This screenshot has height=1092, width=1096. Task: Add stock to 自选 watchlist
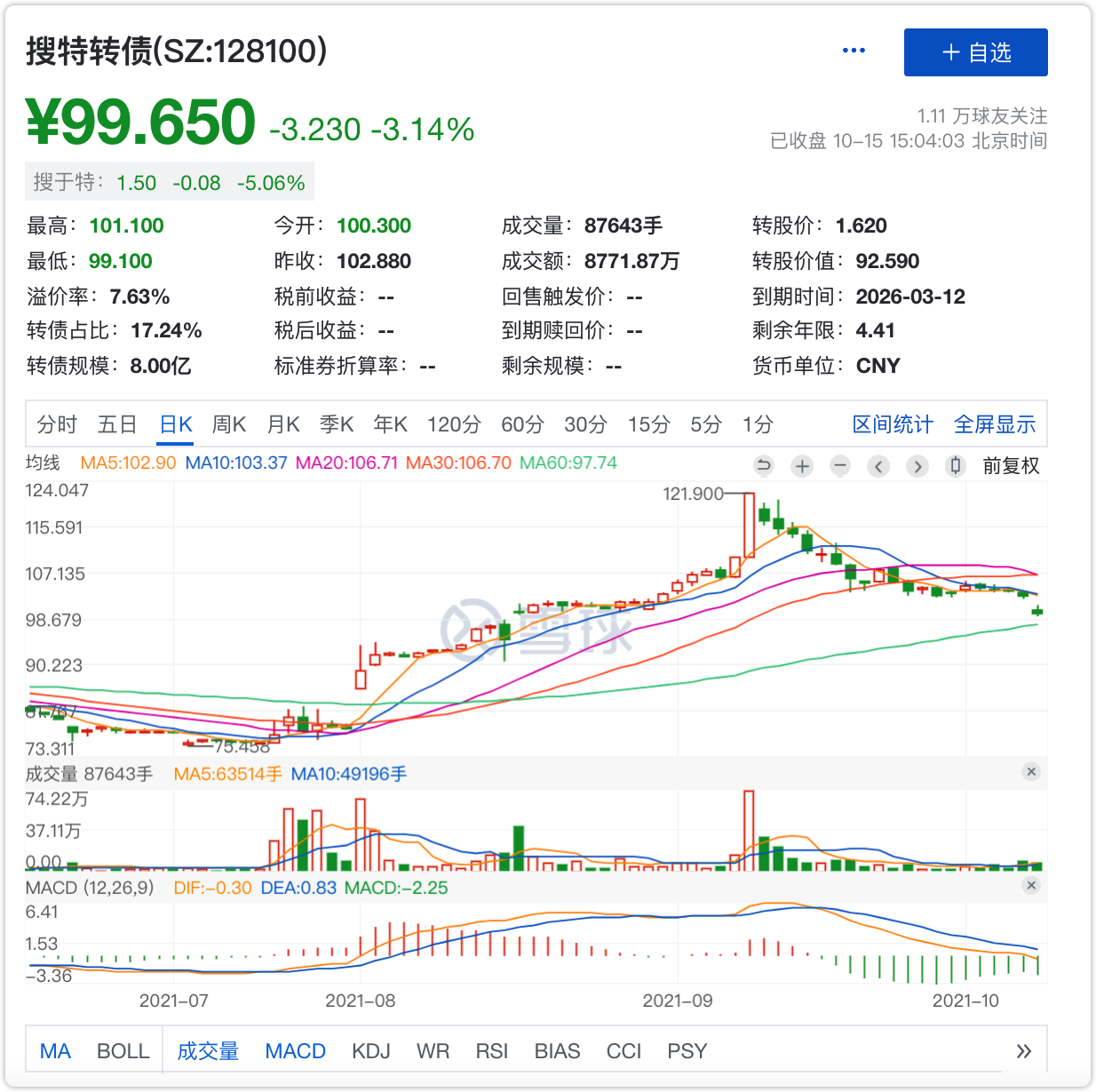pyautogui.click(x=975, y=52)
